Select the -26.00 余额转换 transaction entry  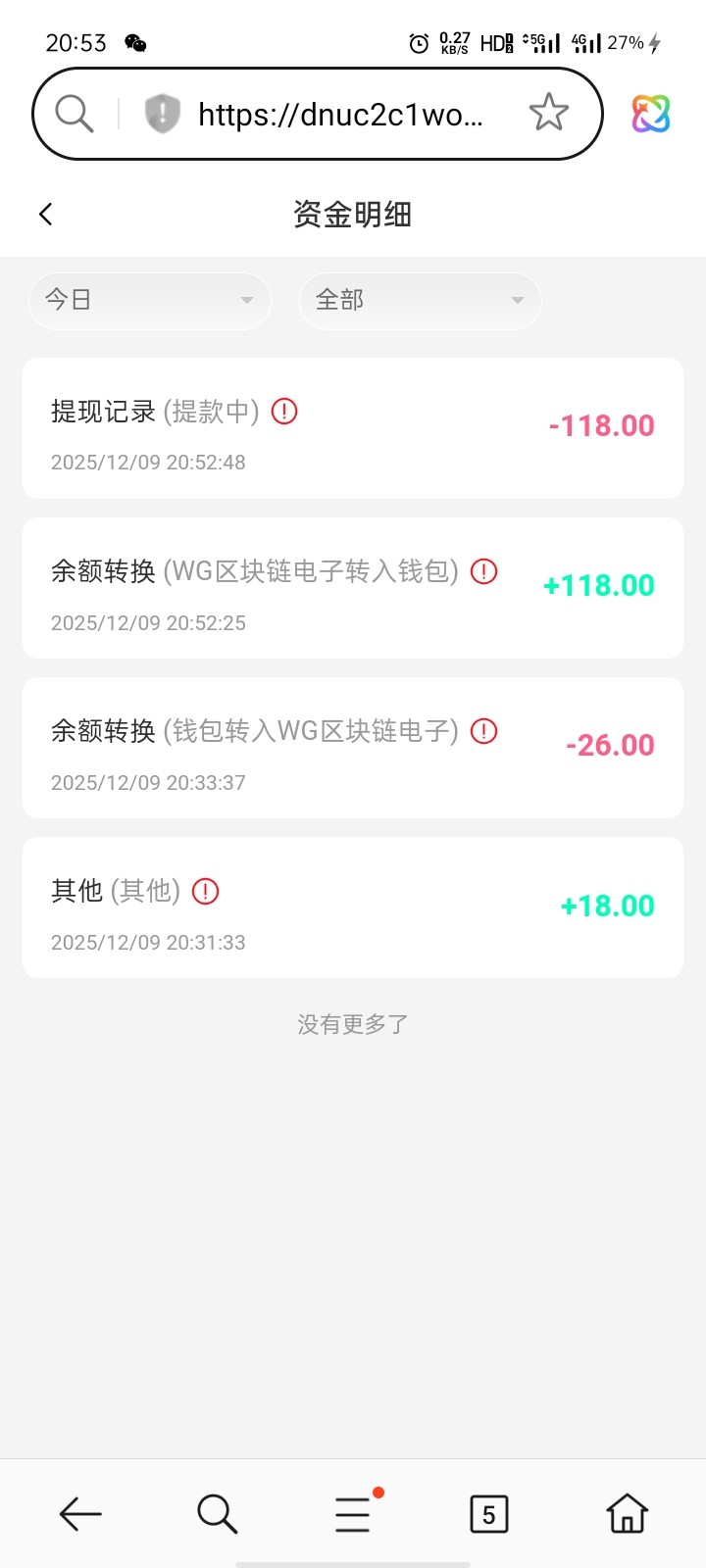pyautogui.click(x=352, y=747)
